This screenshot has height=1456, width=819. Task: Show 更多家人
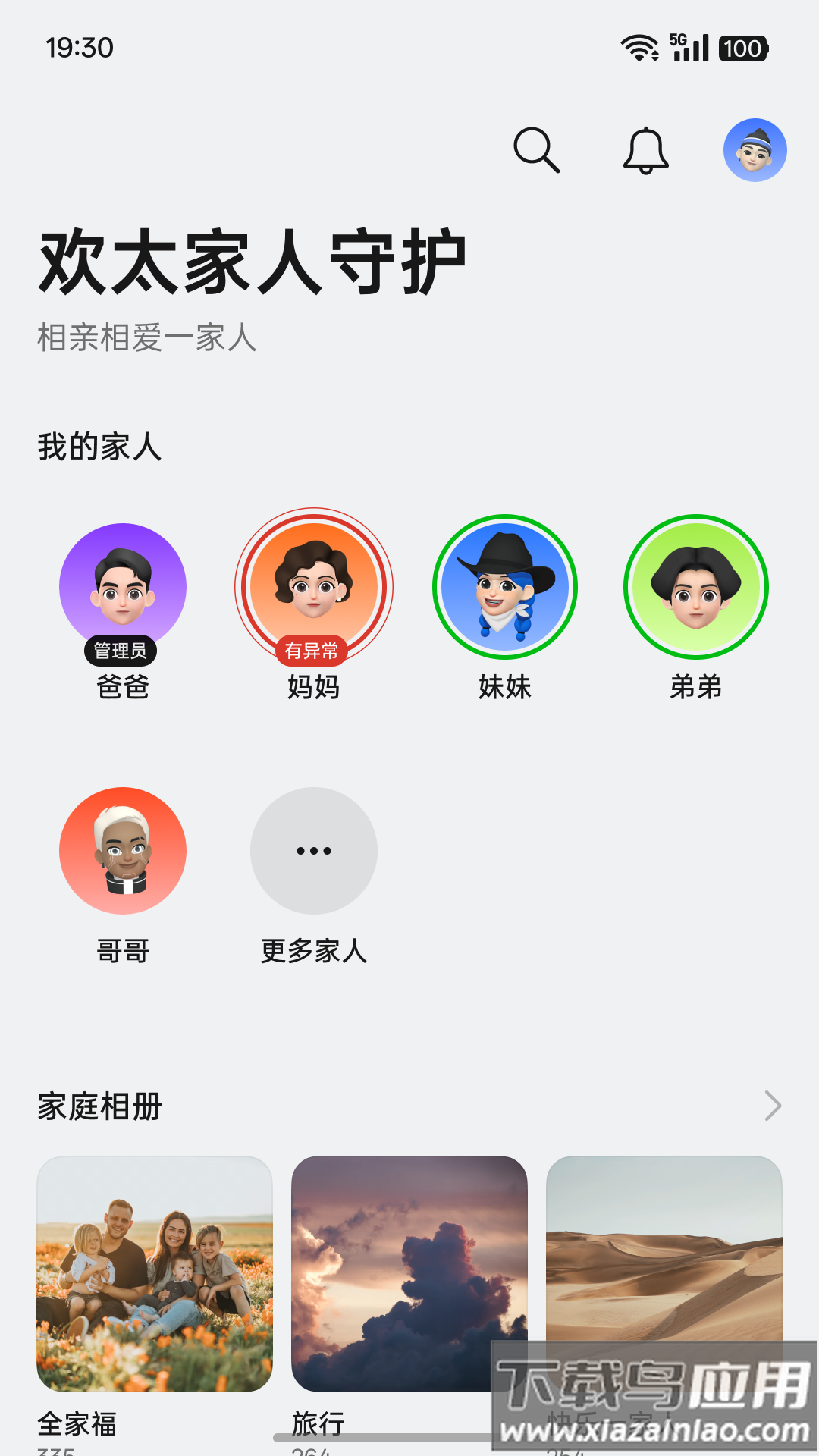tap(314, 851)
